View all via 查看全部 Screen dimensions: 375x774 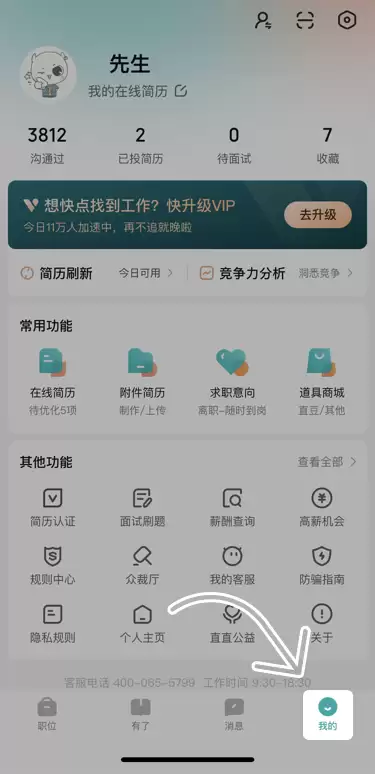coord(327,462)
